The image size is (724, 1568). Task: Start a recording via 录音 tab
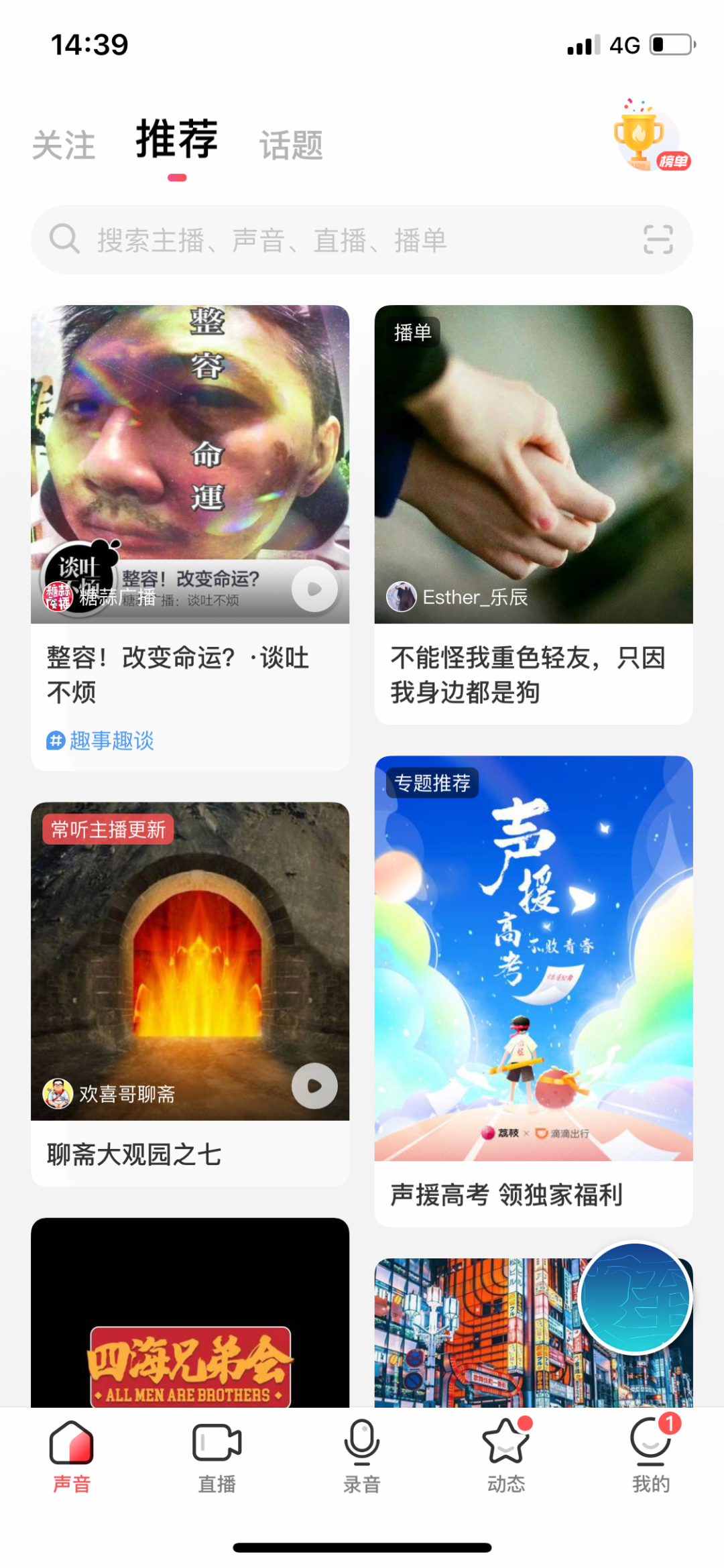coord(361,1456)
